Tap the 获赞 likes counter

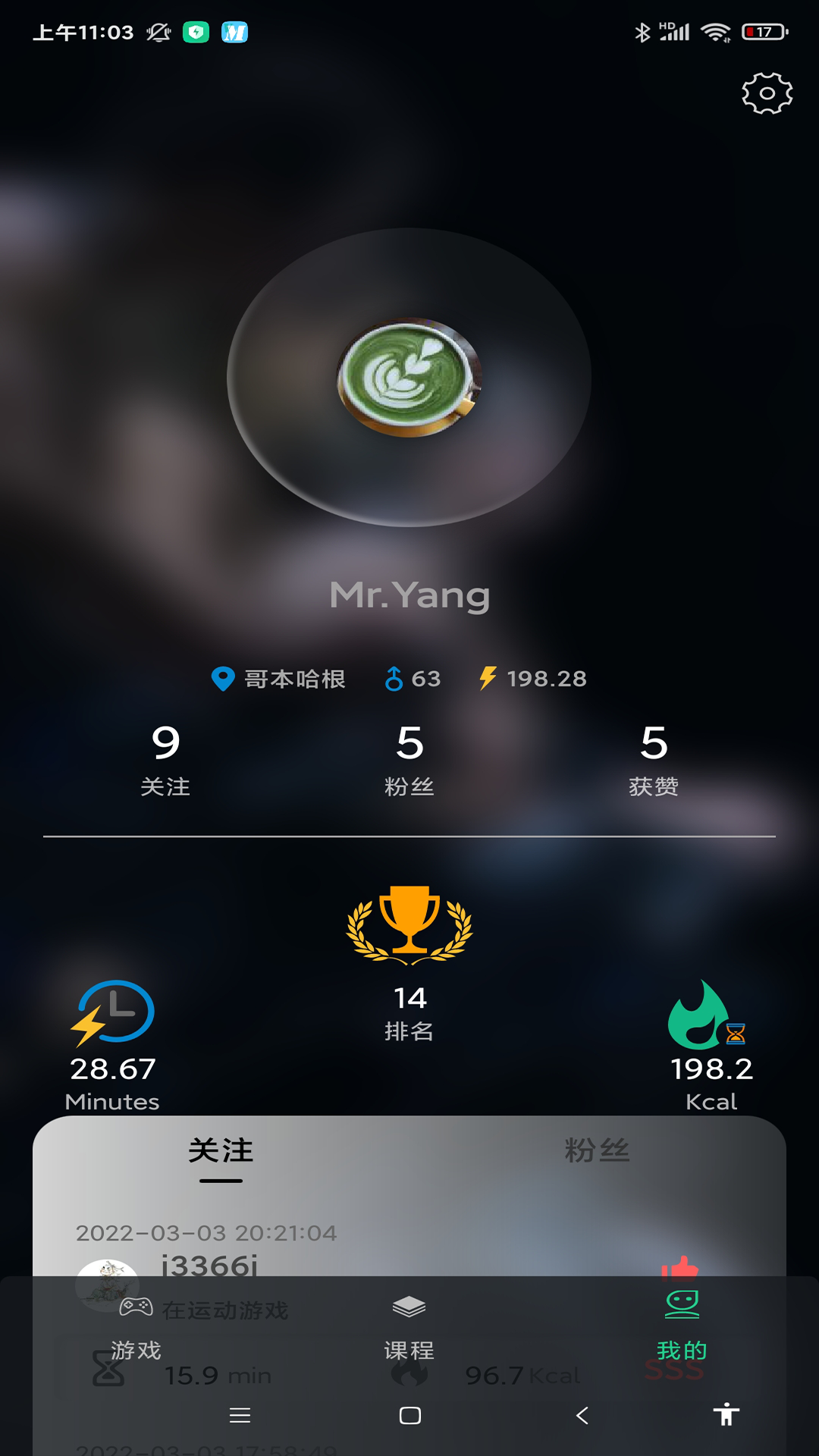coord(654,762)
